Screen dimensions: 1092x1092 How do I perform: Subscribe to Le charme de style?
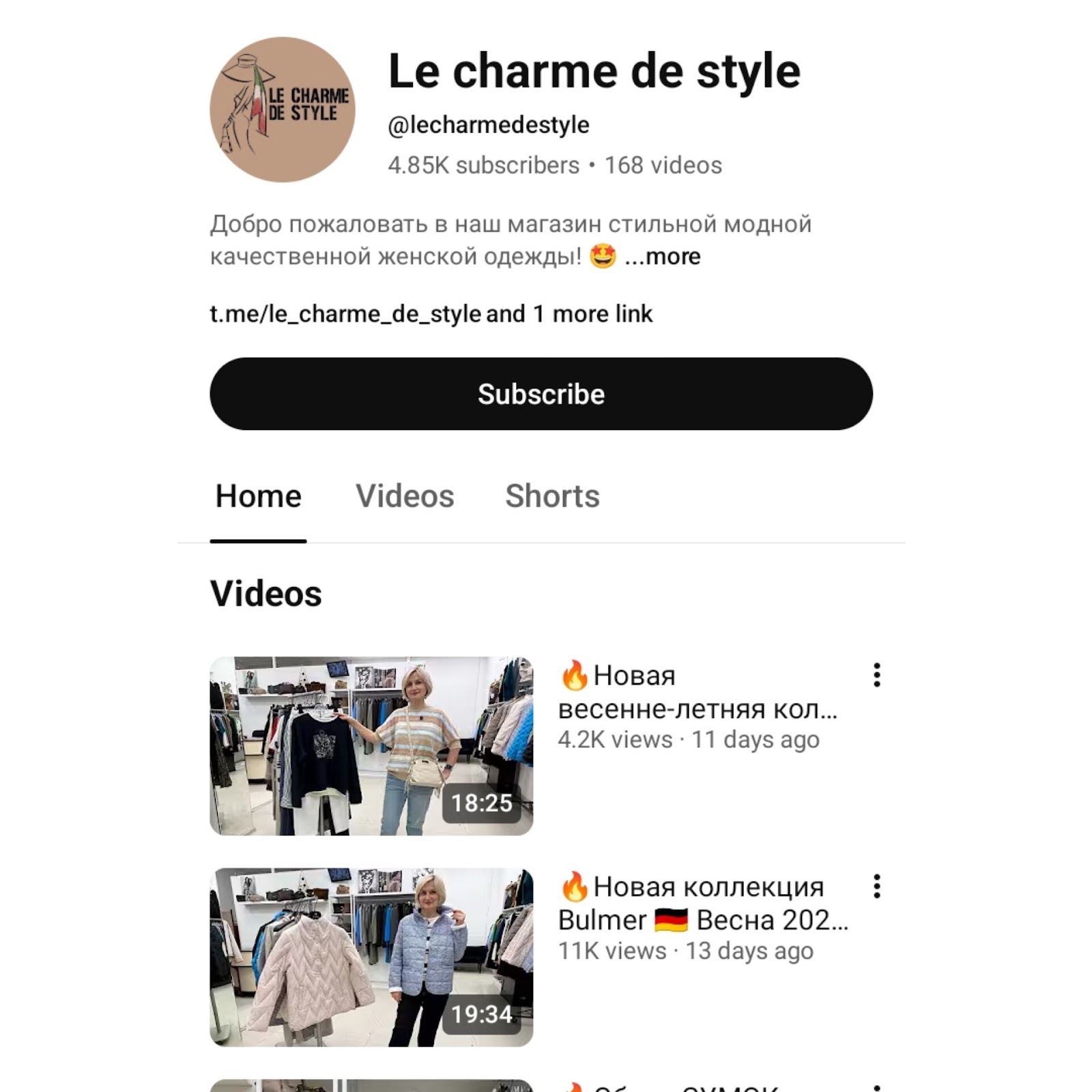pyautogui.click(x=541, y=394)
